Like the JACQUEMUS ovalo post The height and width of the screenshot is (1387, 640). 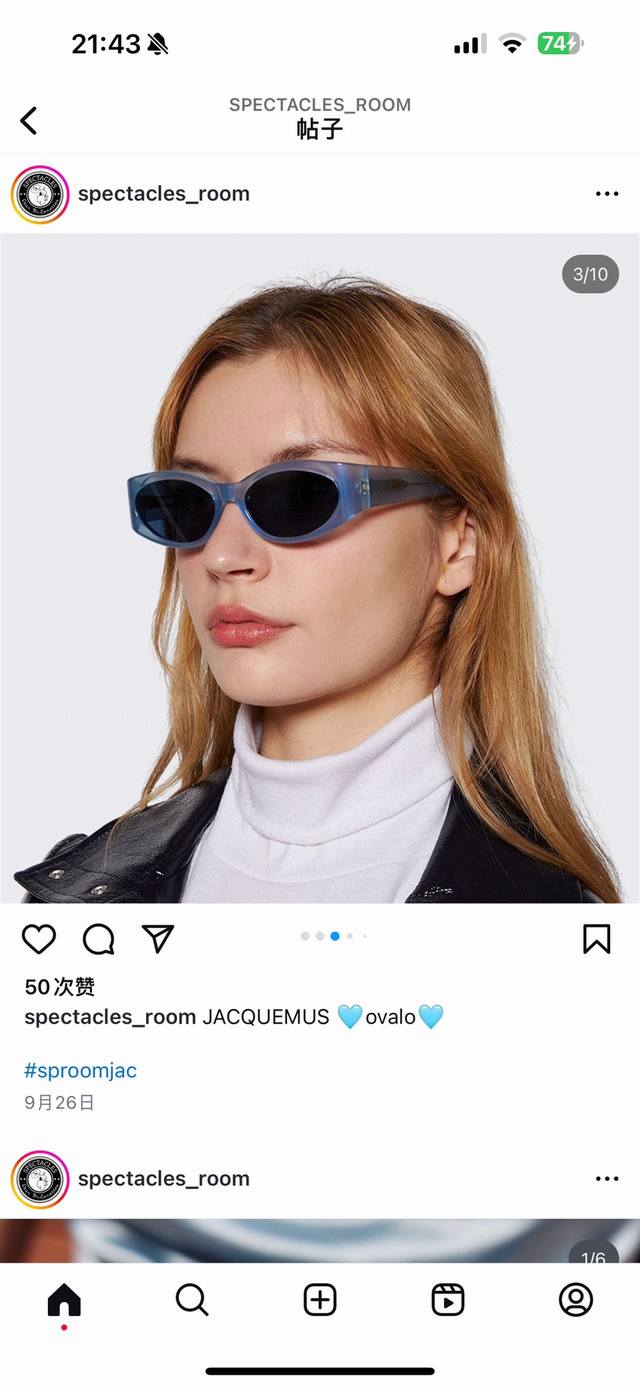pyautogui.click(x=39, y=939)
